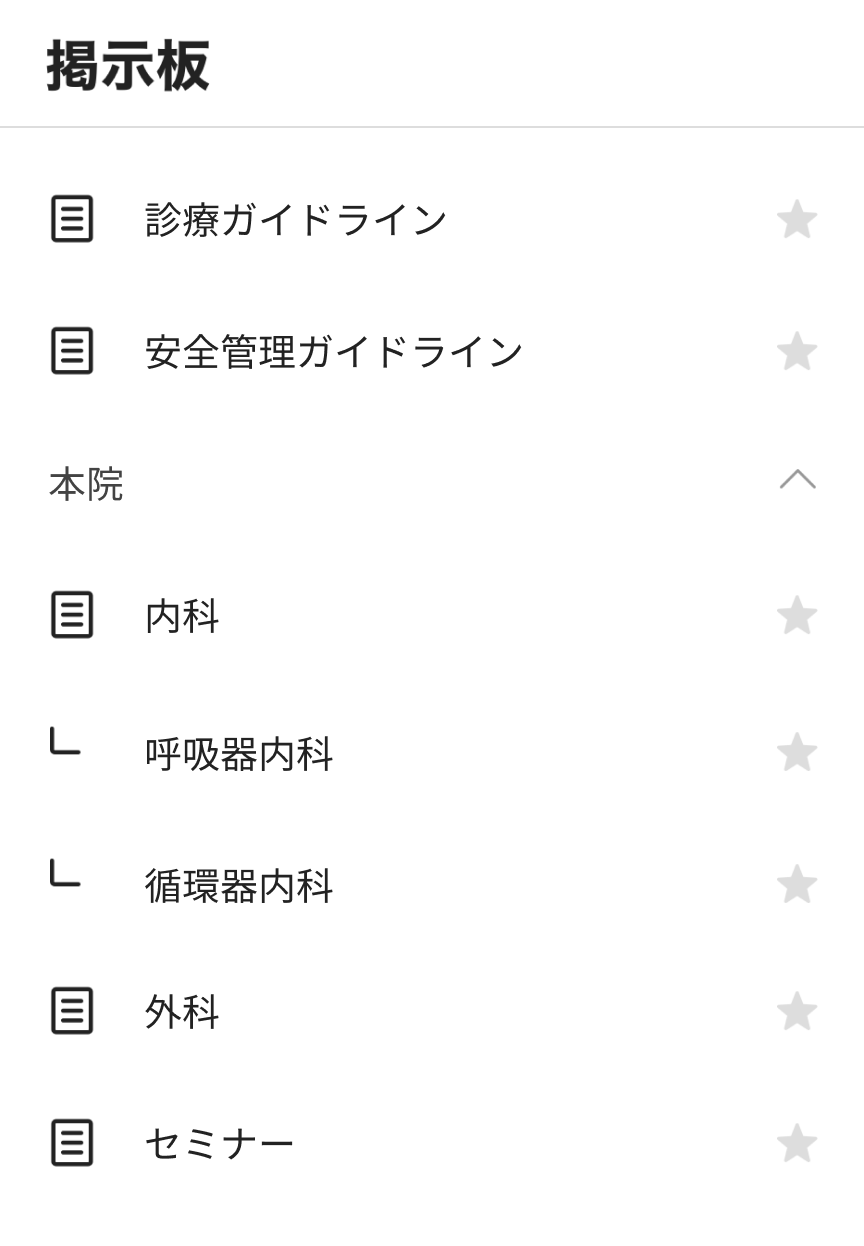Star the 安全管理ガイドライン board
864x1246 pixels.
tap(797, 351)
